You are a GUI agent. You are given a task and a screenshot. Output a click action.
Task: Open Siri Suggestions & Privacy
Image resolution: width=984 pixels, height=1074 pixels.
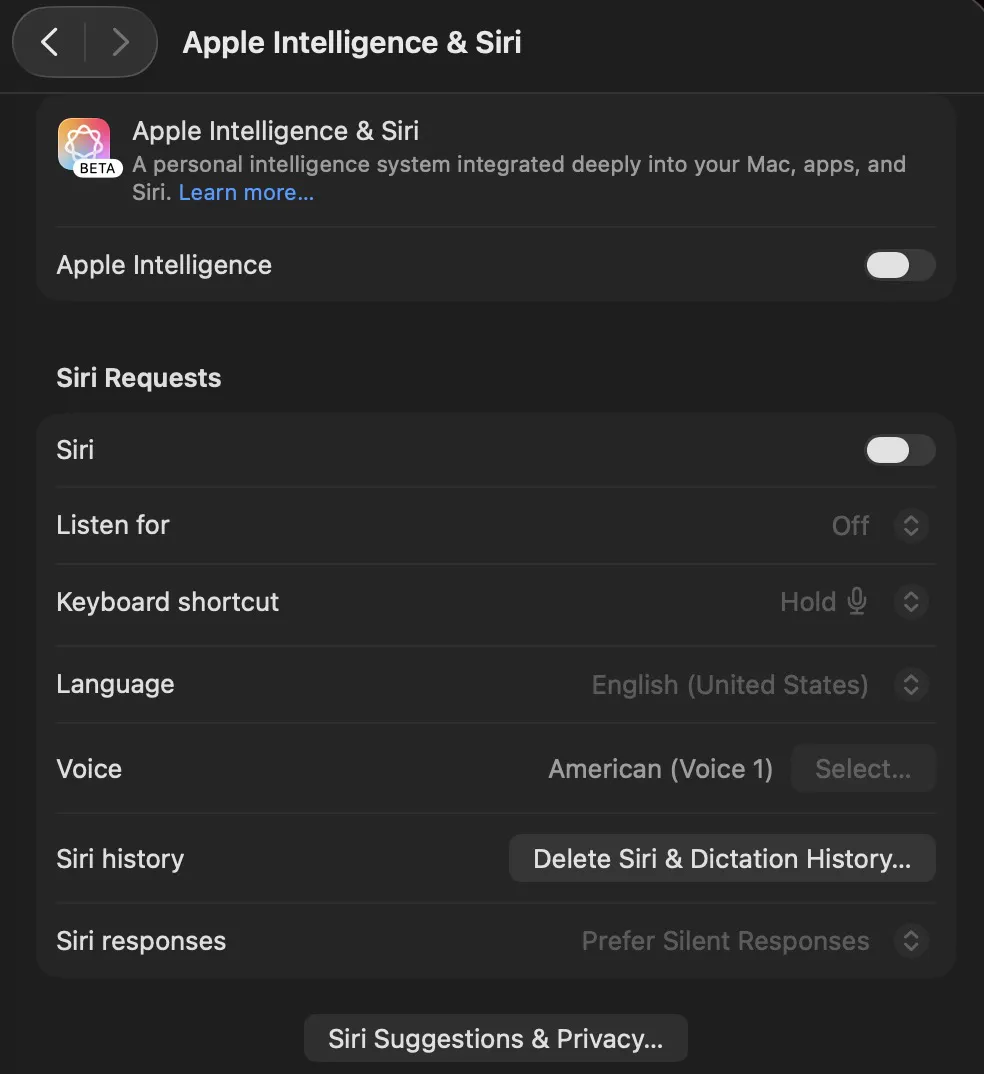495,1038
